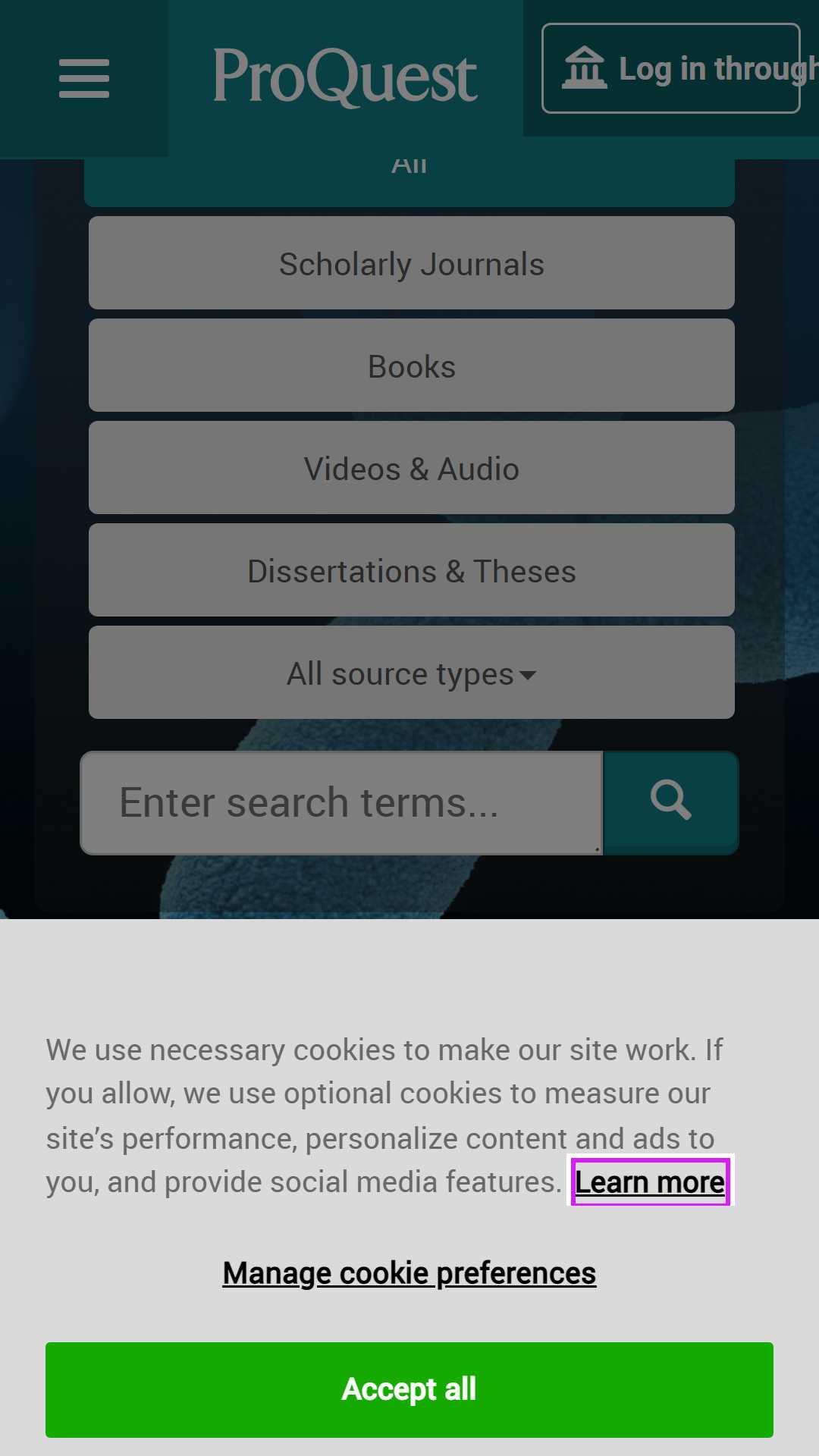Viewport: 819px width, 1456px height.
Task: Choose the Books source type
Action: click(x=412, y=366)
